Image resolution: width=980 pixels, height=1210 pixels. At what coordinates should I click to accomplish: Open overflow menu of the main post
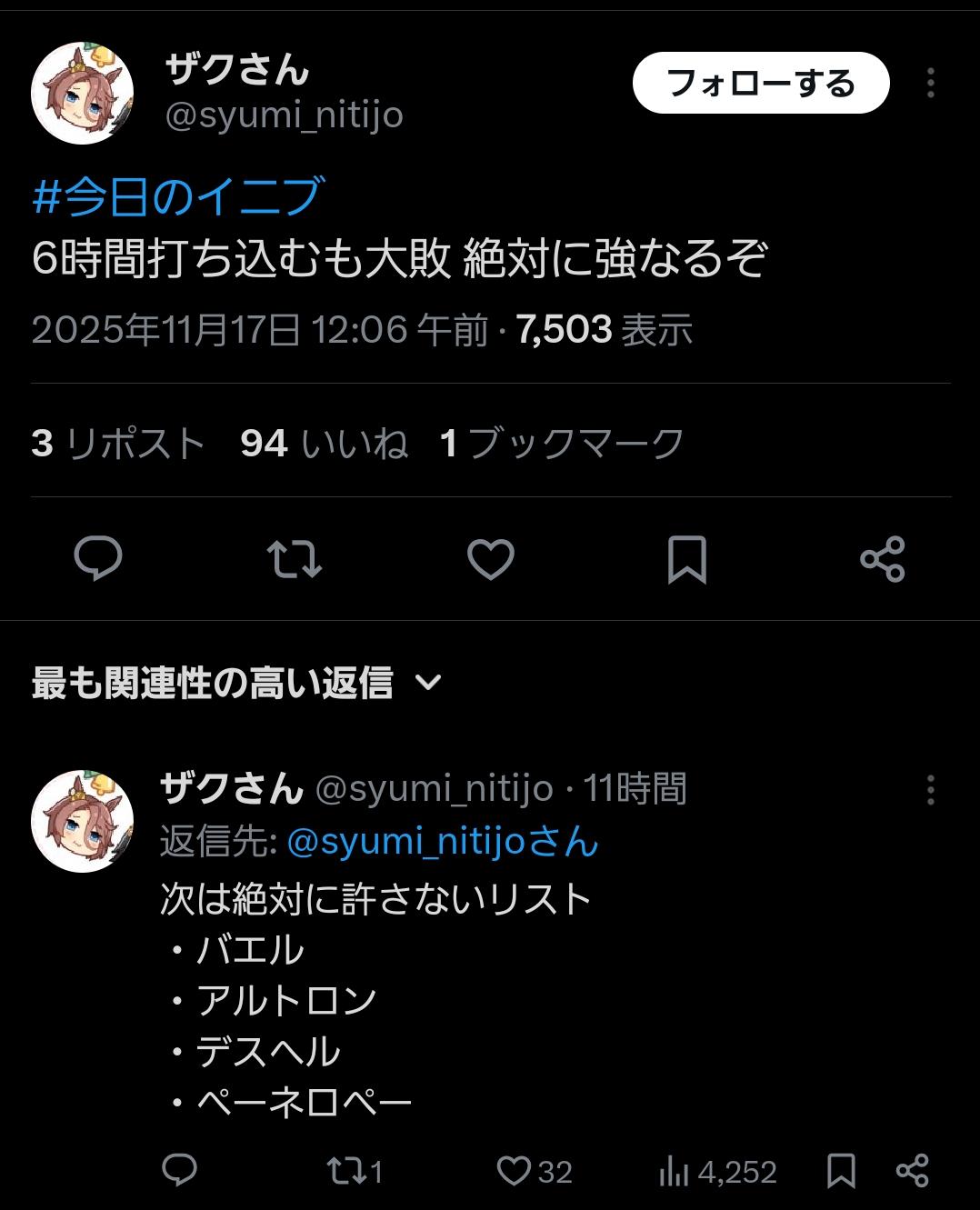pos(930,83)
